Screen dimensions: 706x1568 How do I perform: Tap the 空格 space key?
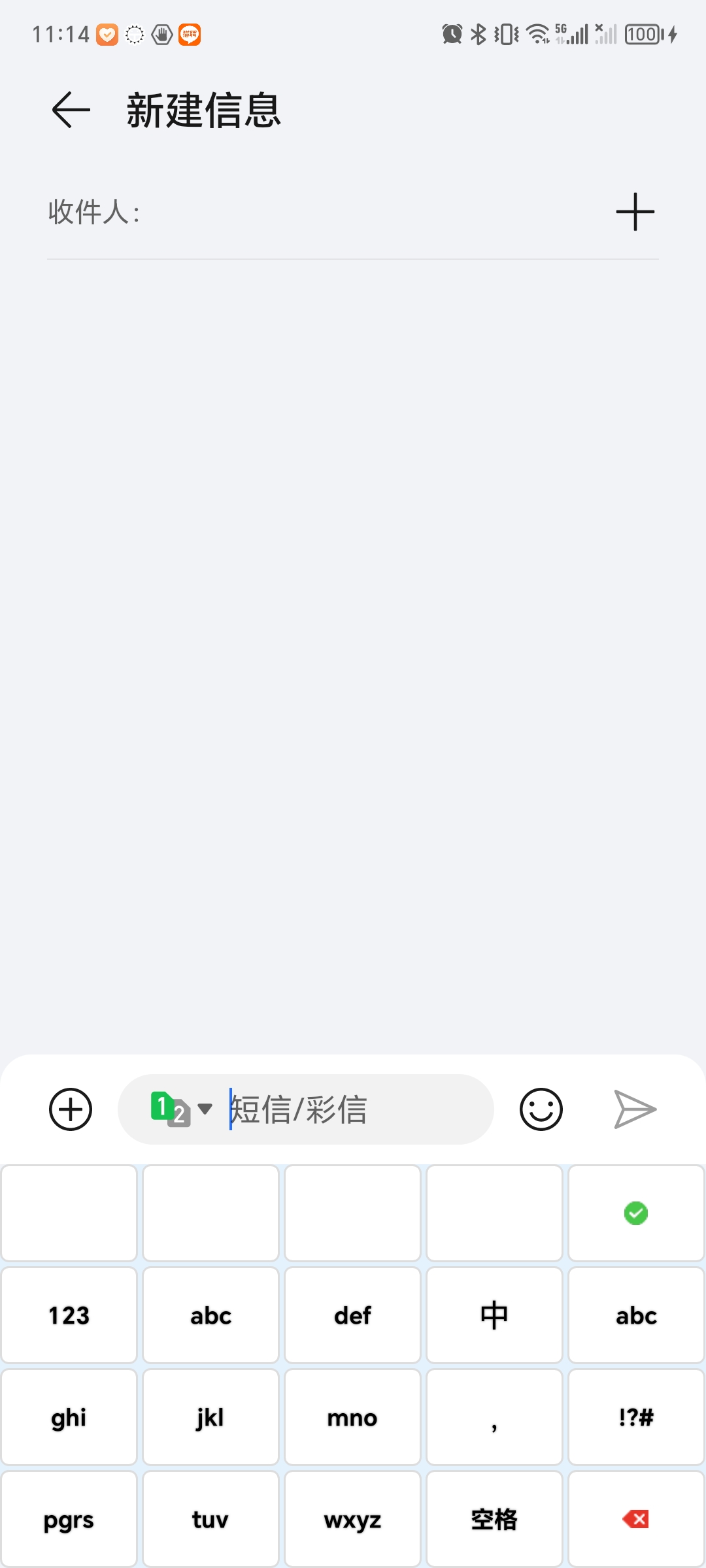494,1519
